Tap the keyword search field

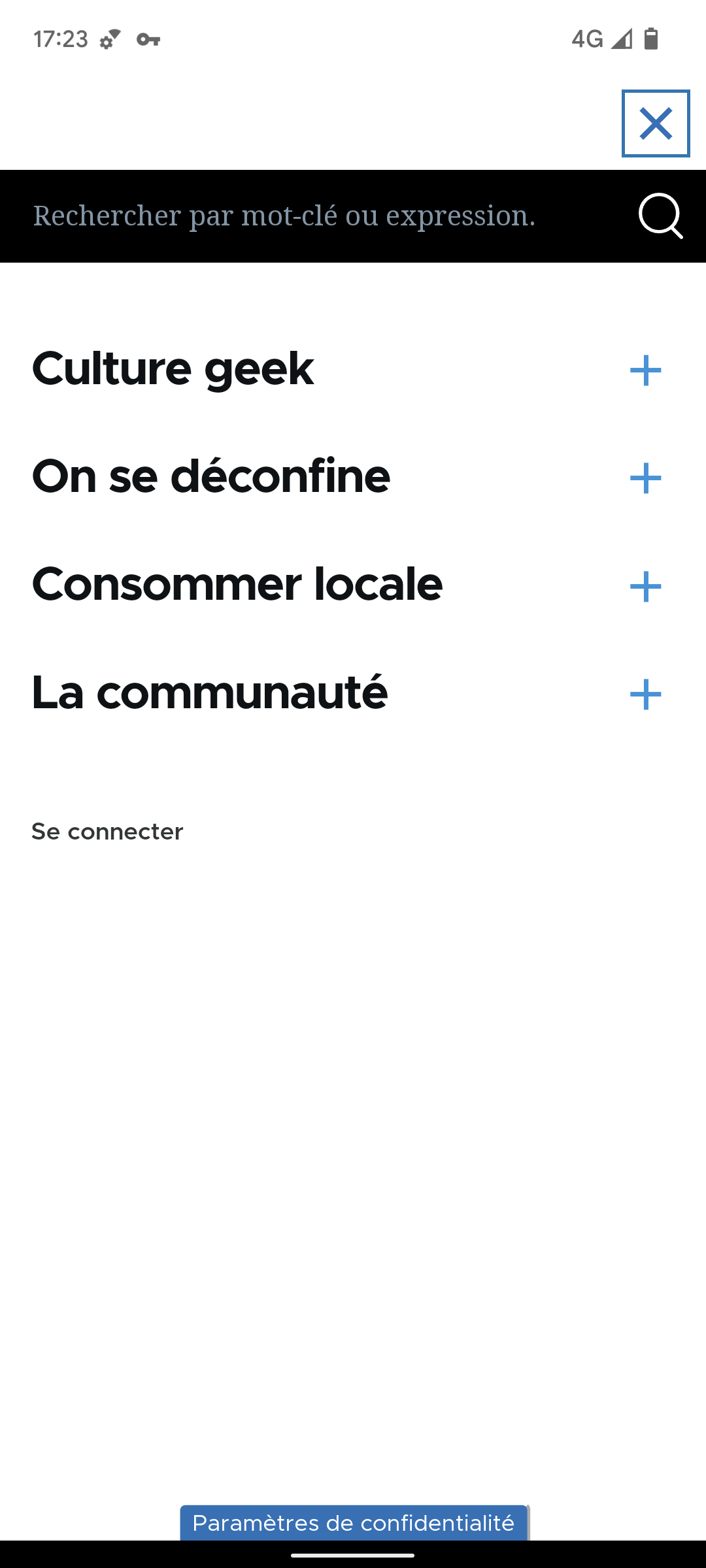[x=320, y=216]
